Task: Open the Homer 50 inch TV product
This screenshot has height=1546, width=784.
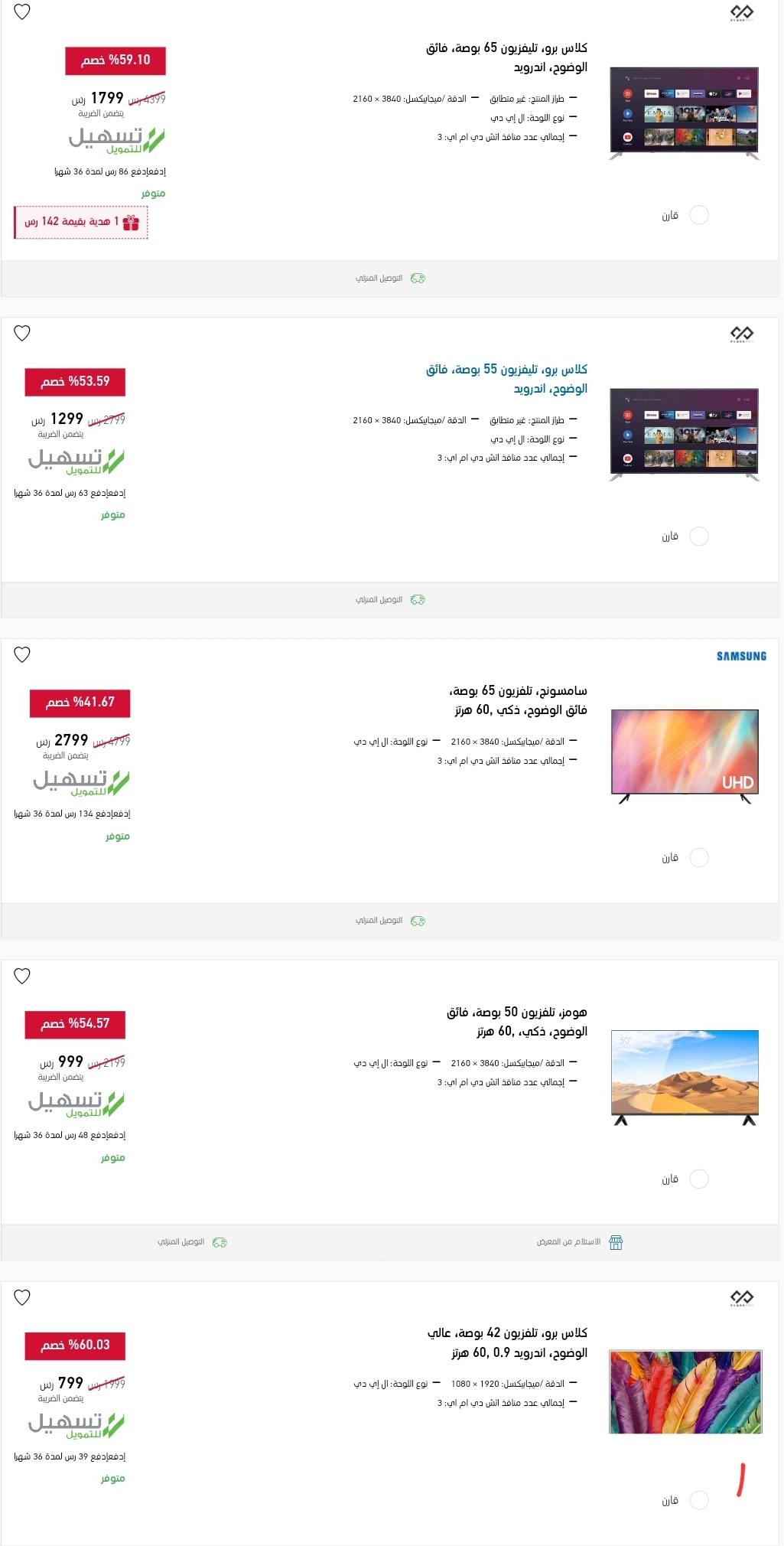Action: (517, 1022)
